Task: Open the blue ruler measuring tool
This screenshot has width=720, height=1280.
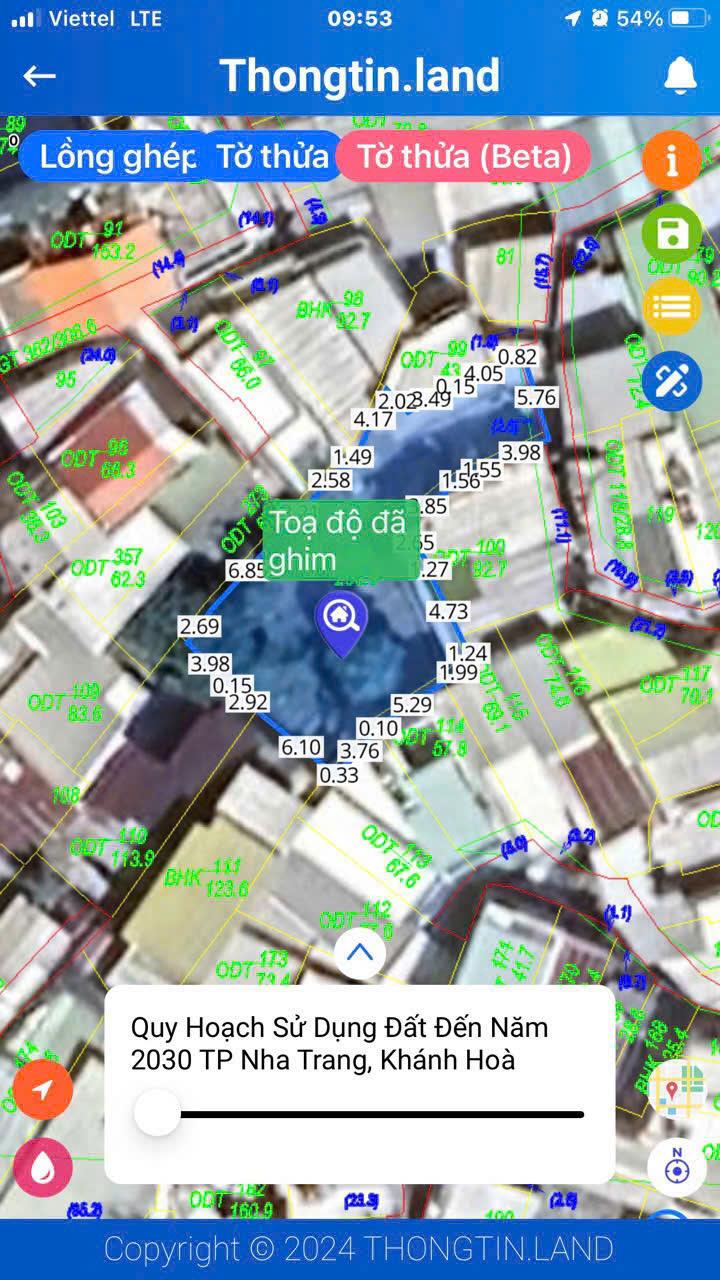Action: tap(671, 381)
